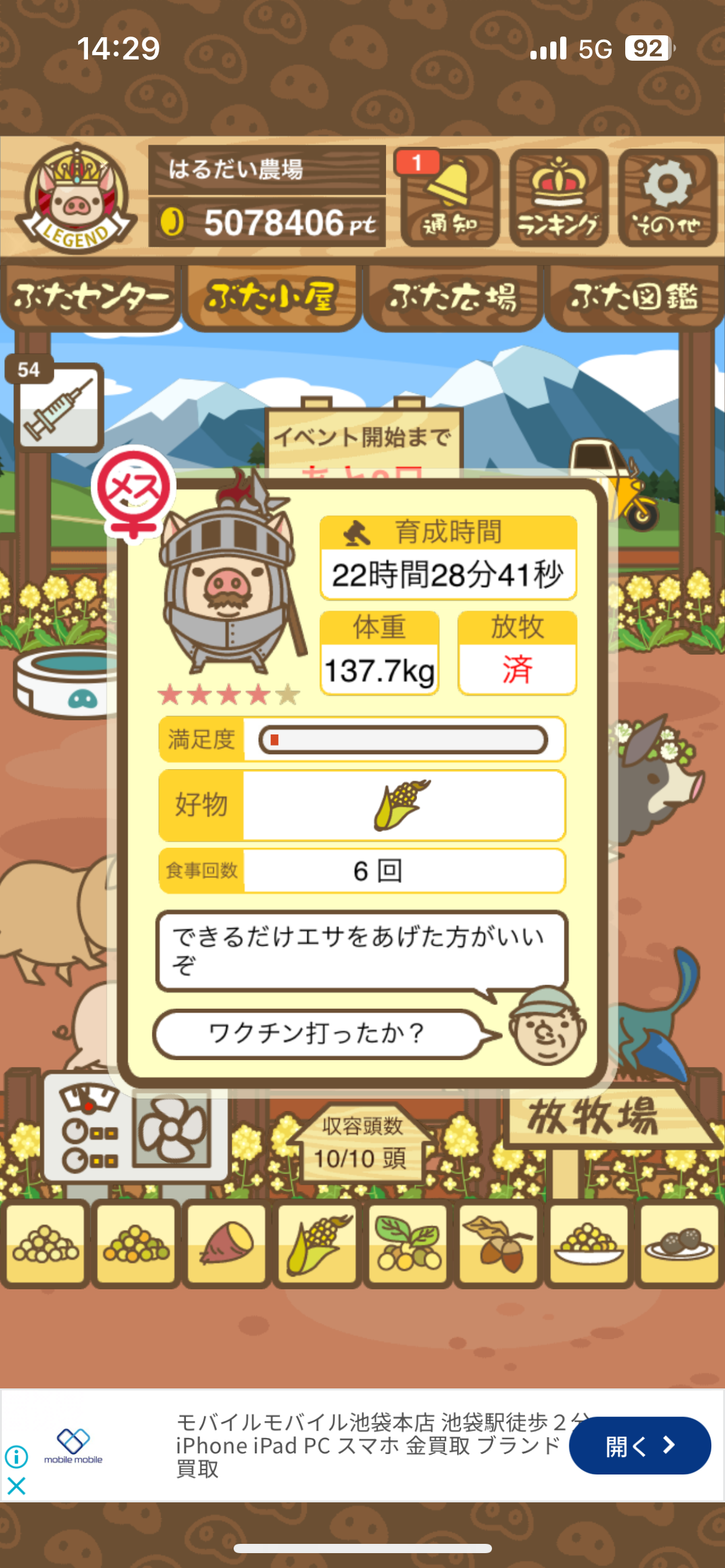Switch to the ぶたセンター tab

coord(90,297)
